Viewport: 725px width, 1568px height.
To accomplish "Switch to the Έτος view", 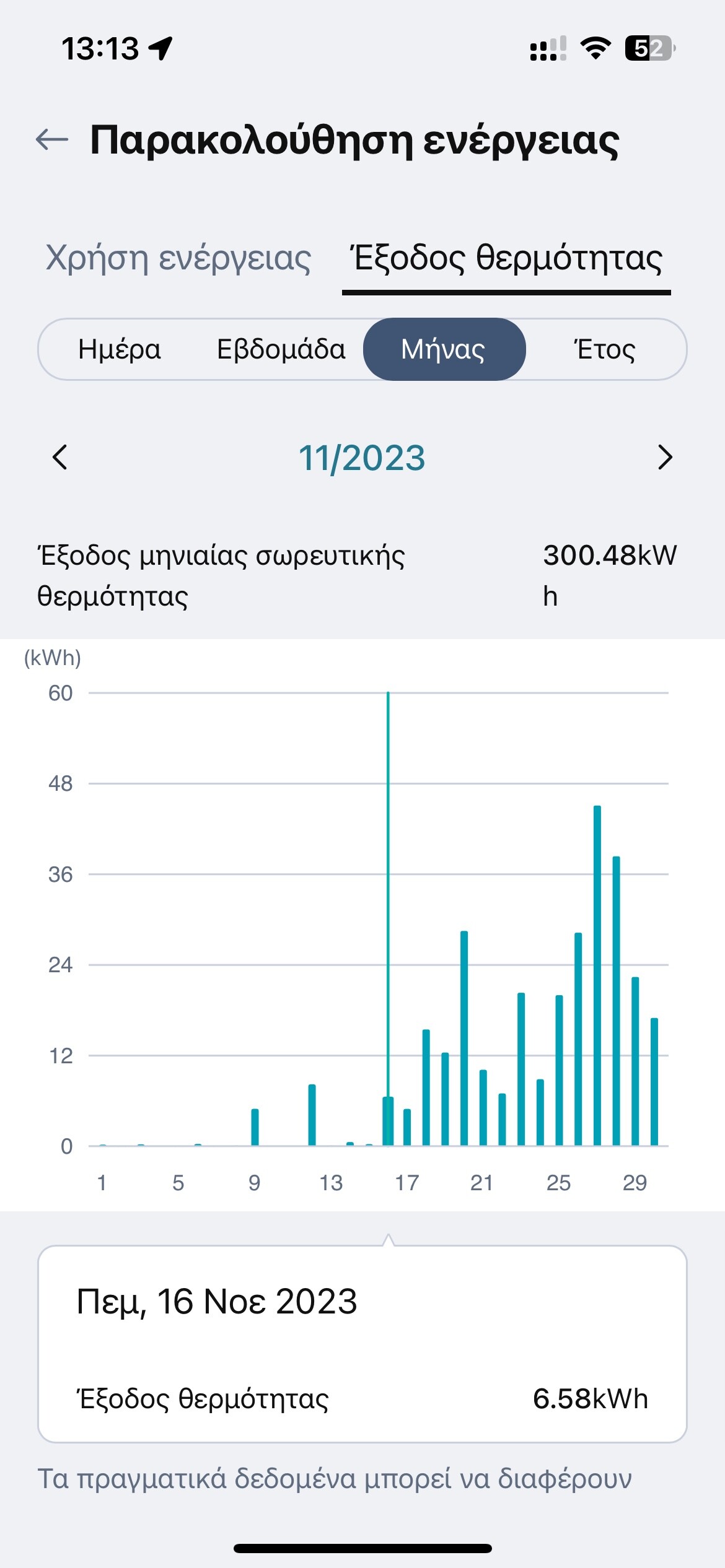I will [605, 349].
